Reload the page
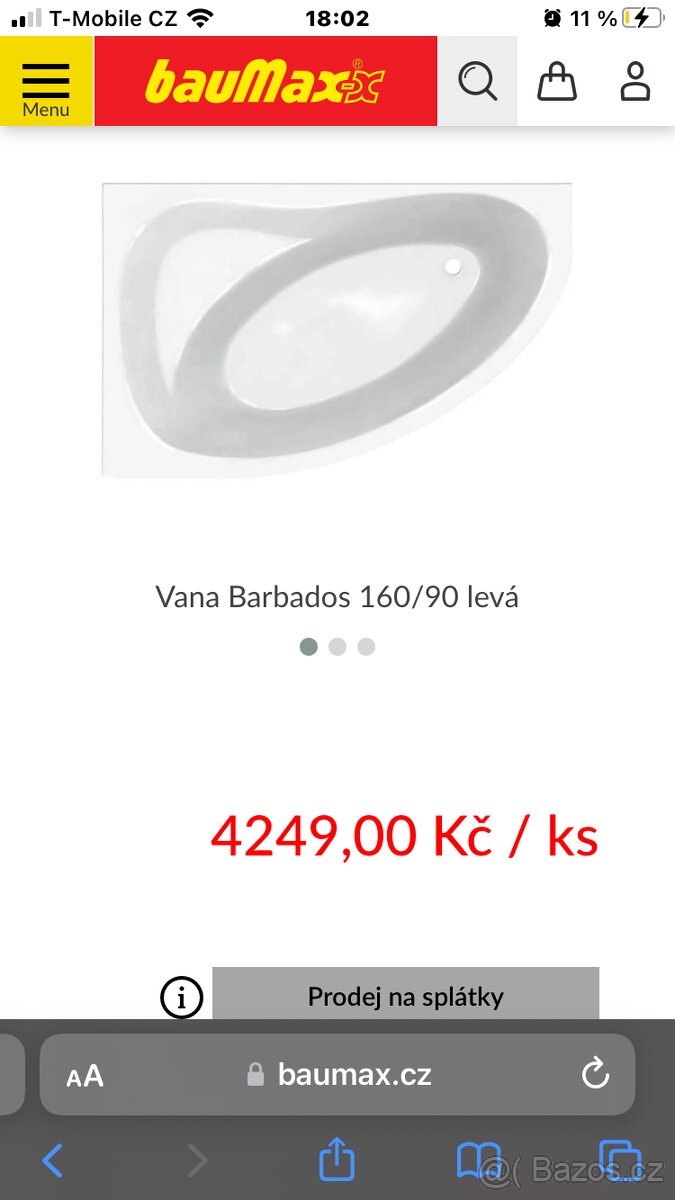 pyautogui.click(x=595, y=1075)
